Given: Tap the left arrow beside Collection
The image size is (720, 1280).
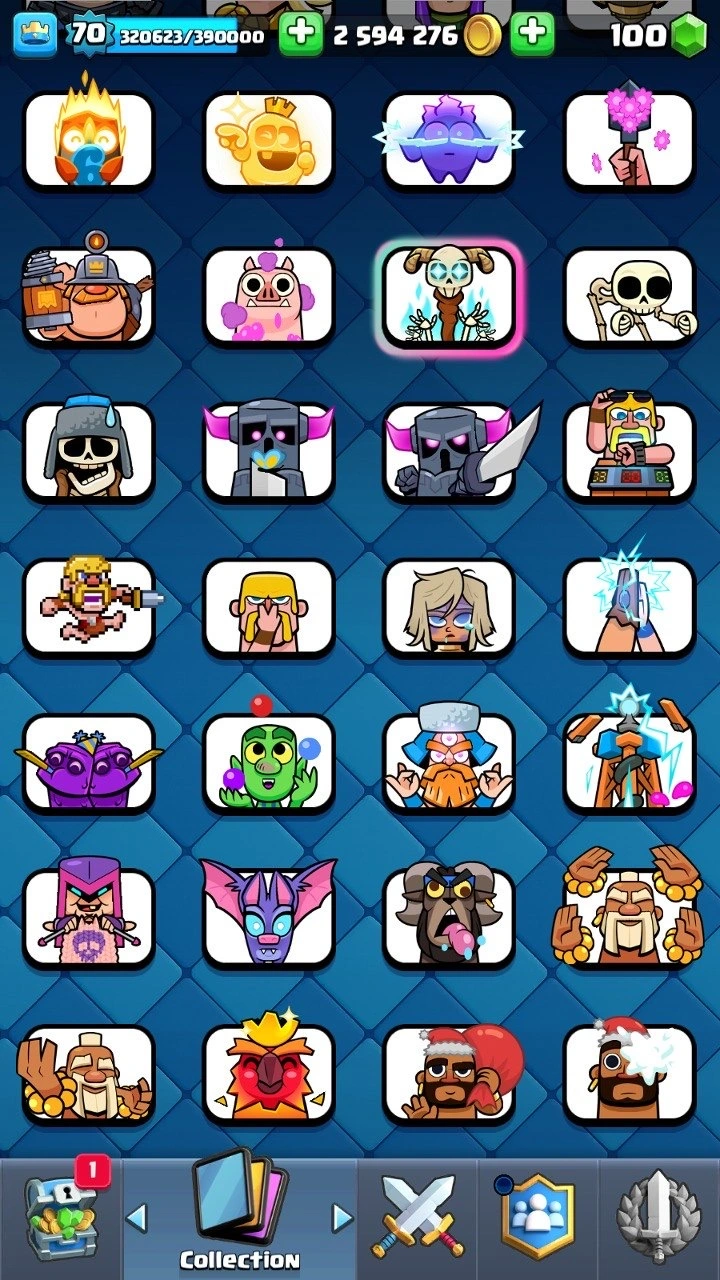Looking at the screenshot, I should click(137, 1218).
